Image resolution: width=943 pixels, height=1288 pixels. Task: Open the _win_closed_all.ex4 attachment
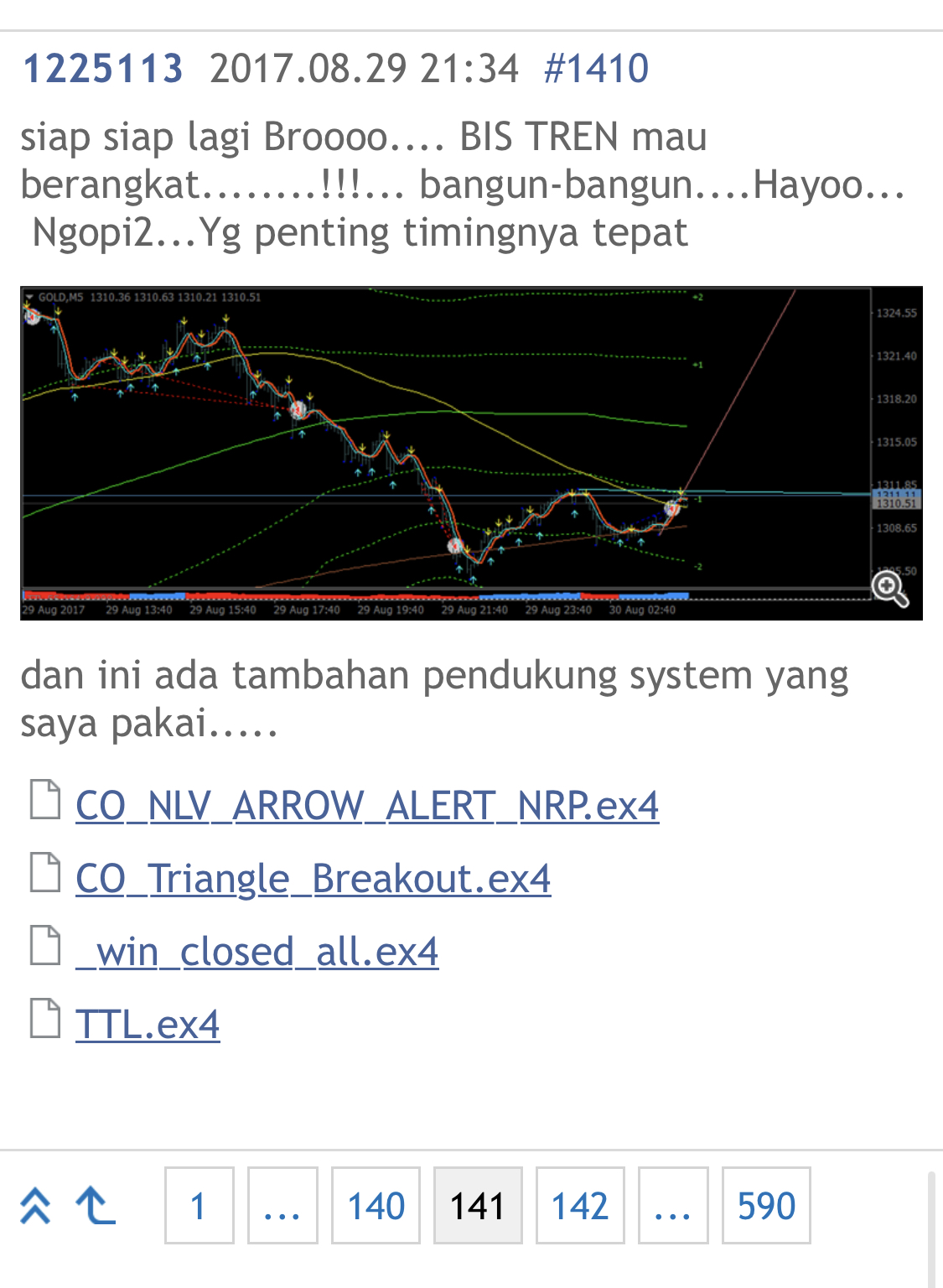click(x=256, y=952)
